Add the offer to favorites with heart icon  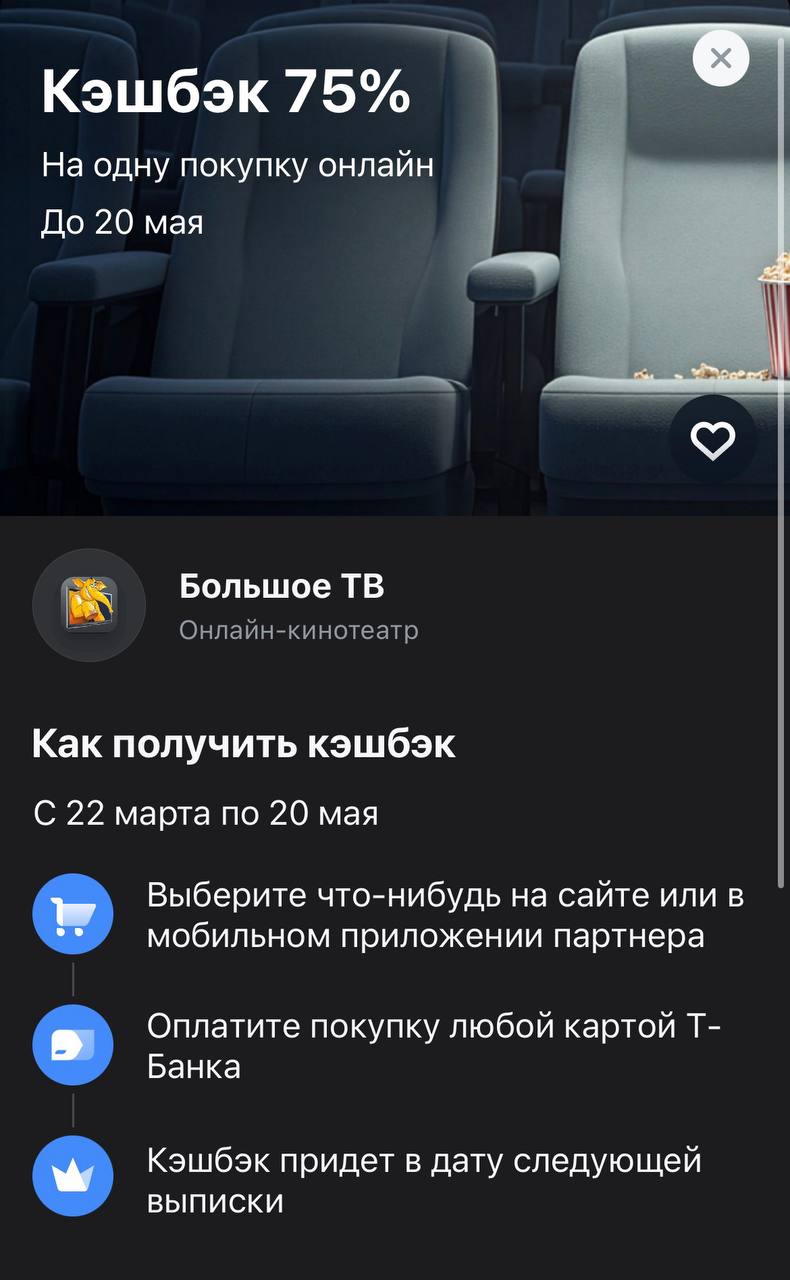[713, 441]
